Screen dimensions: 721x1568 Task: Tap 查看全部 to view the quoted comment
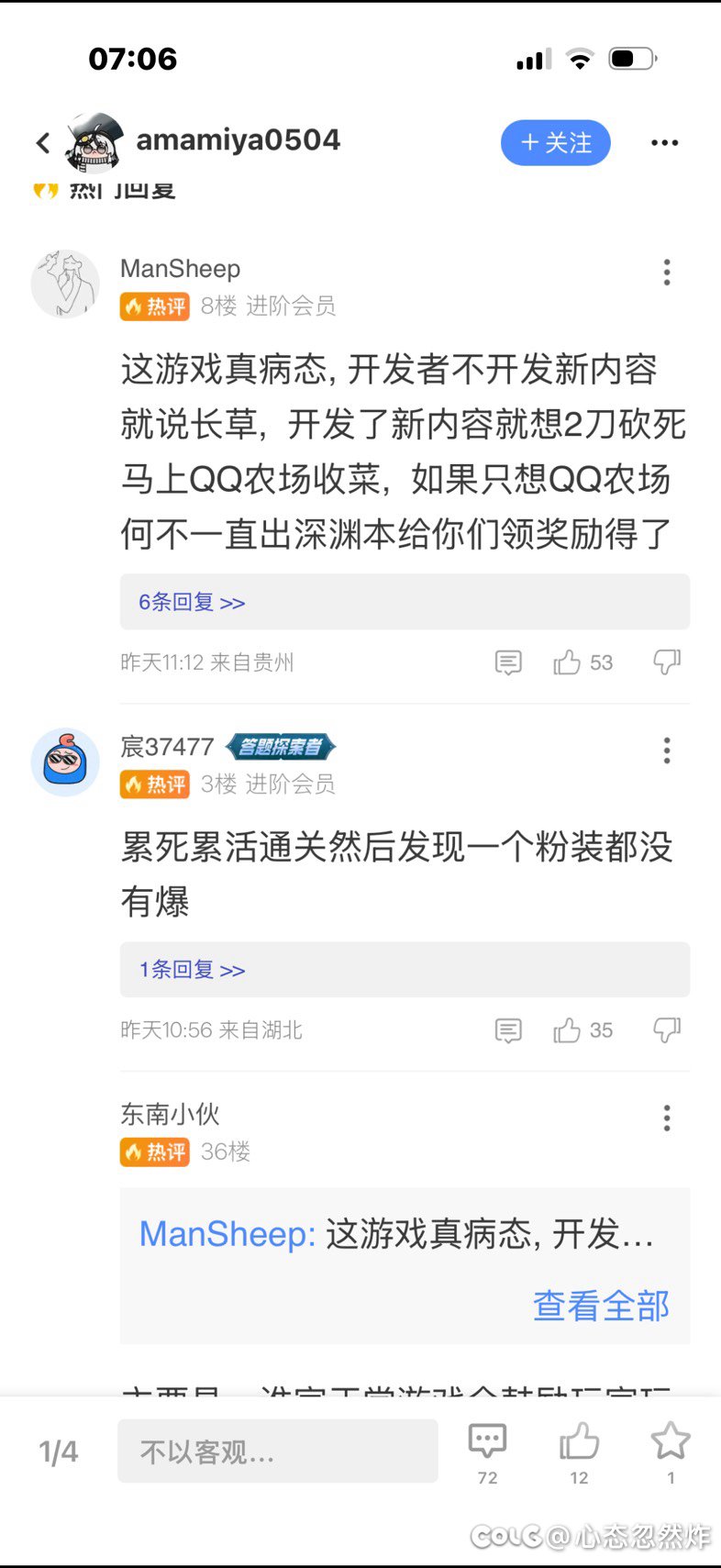point(601,1306)
